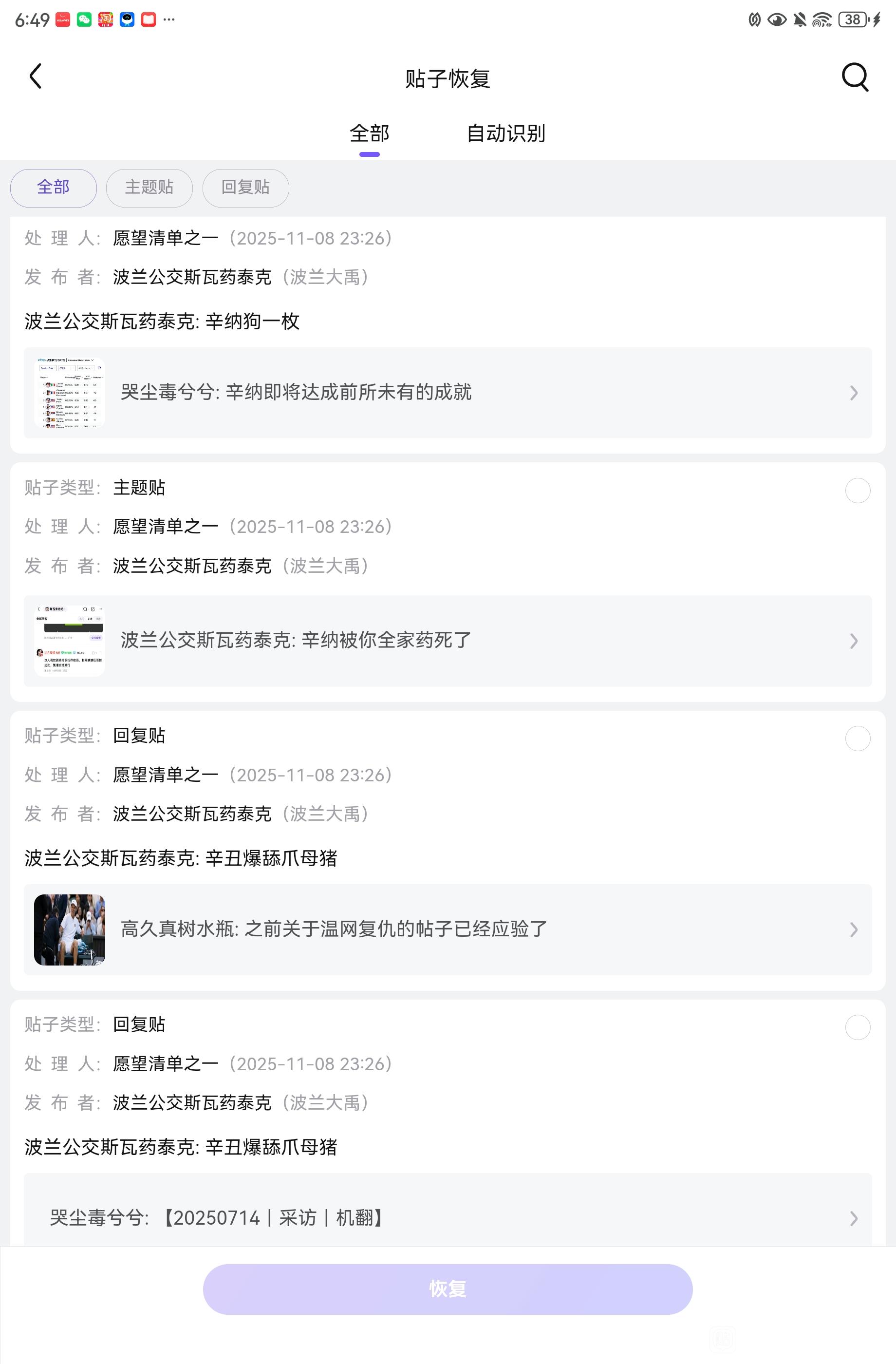The height and width of the screenshot is (1364, 896).
Task: Open post 辛纳被你全家药死了
Action: click(448, 641)
